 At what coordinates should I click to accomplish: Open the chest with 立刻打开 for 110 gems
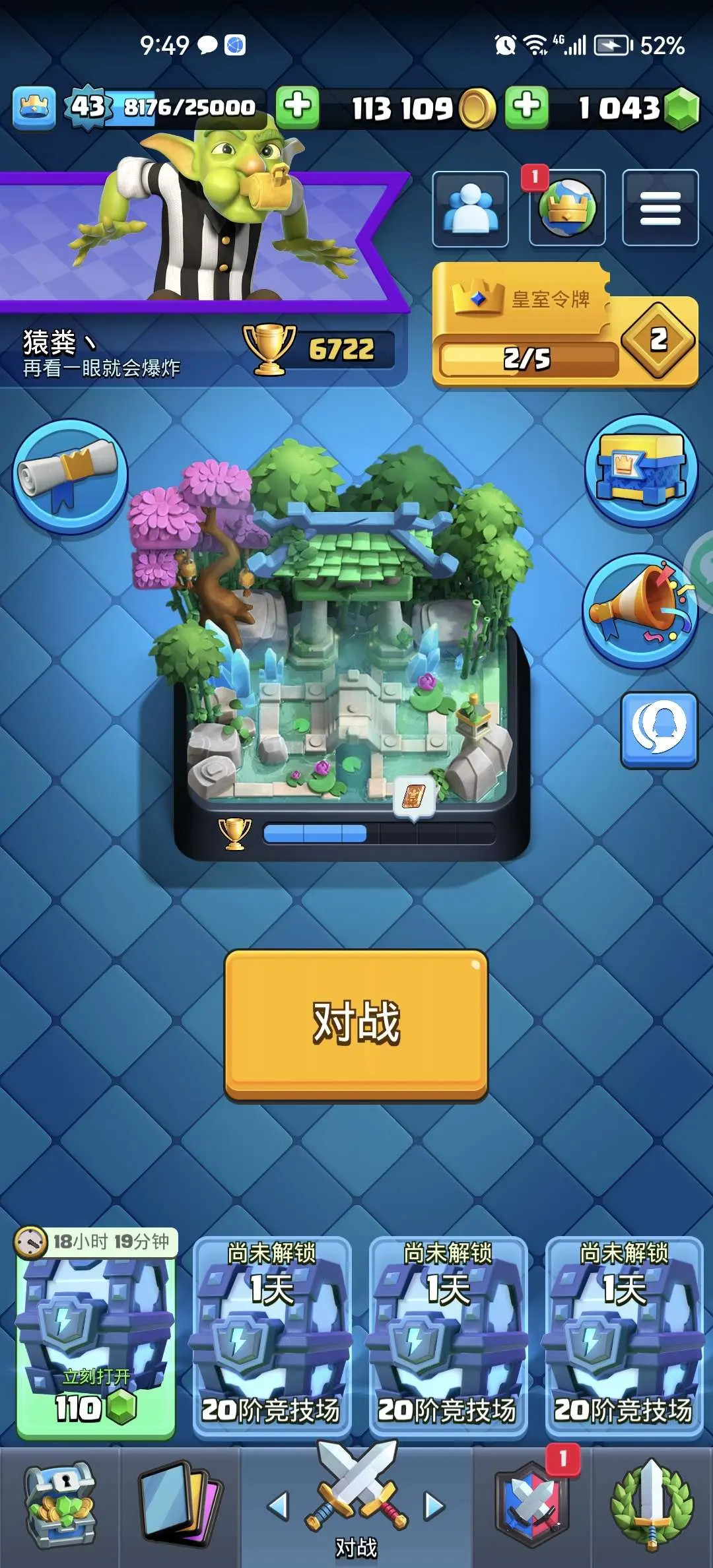coord(96,1334)
